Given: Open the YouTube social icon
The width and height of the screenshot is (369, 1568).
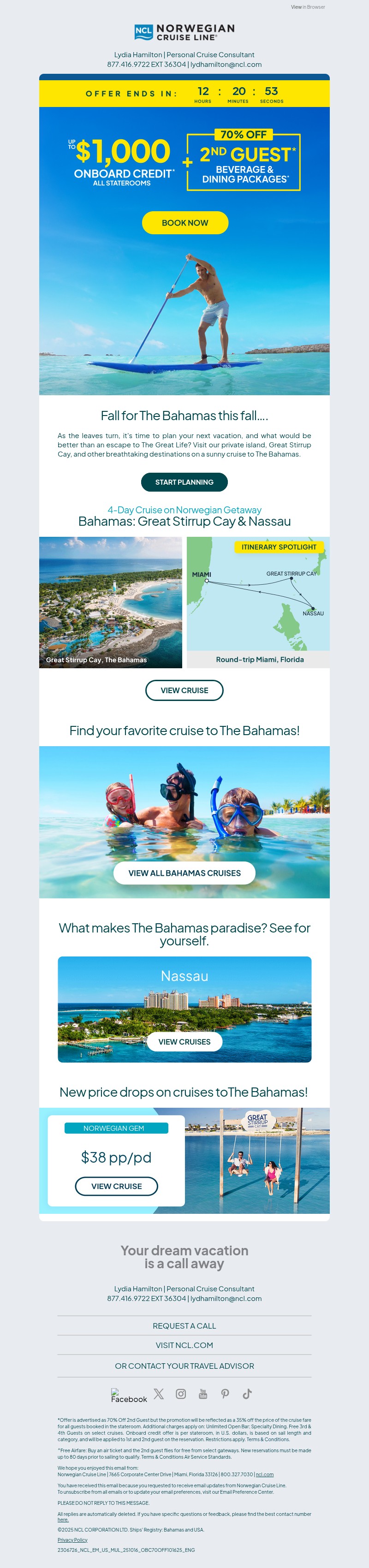Looking at the screenshot, I should [x=203, y=1394].
